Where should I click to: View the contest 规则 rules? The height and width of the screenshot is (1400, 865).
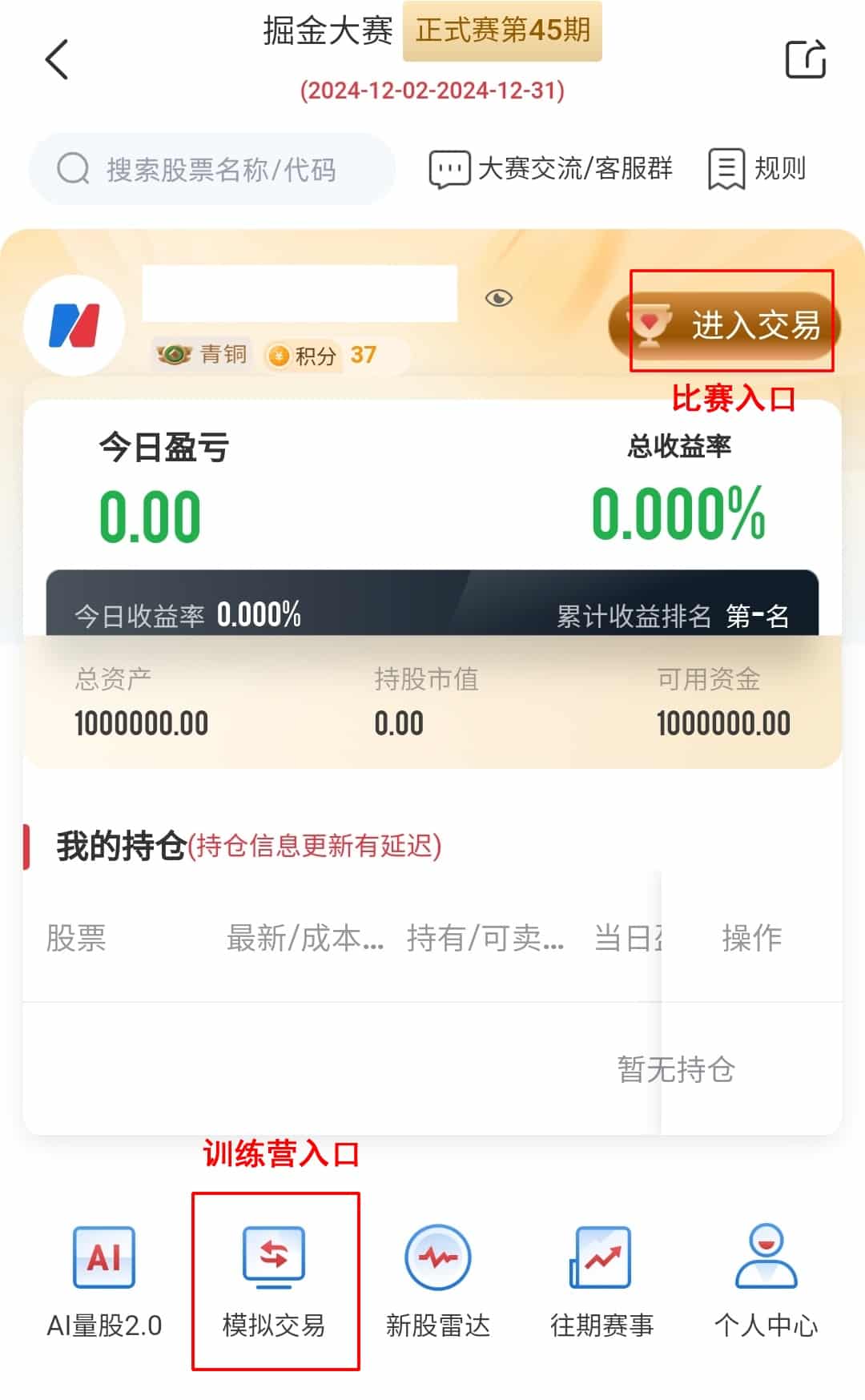[x=759, y=168]
